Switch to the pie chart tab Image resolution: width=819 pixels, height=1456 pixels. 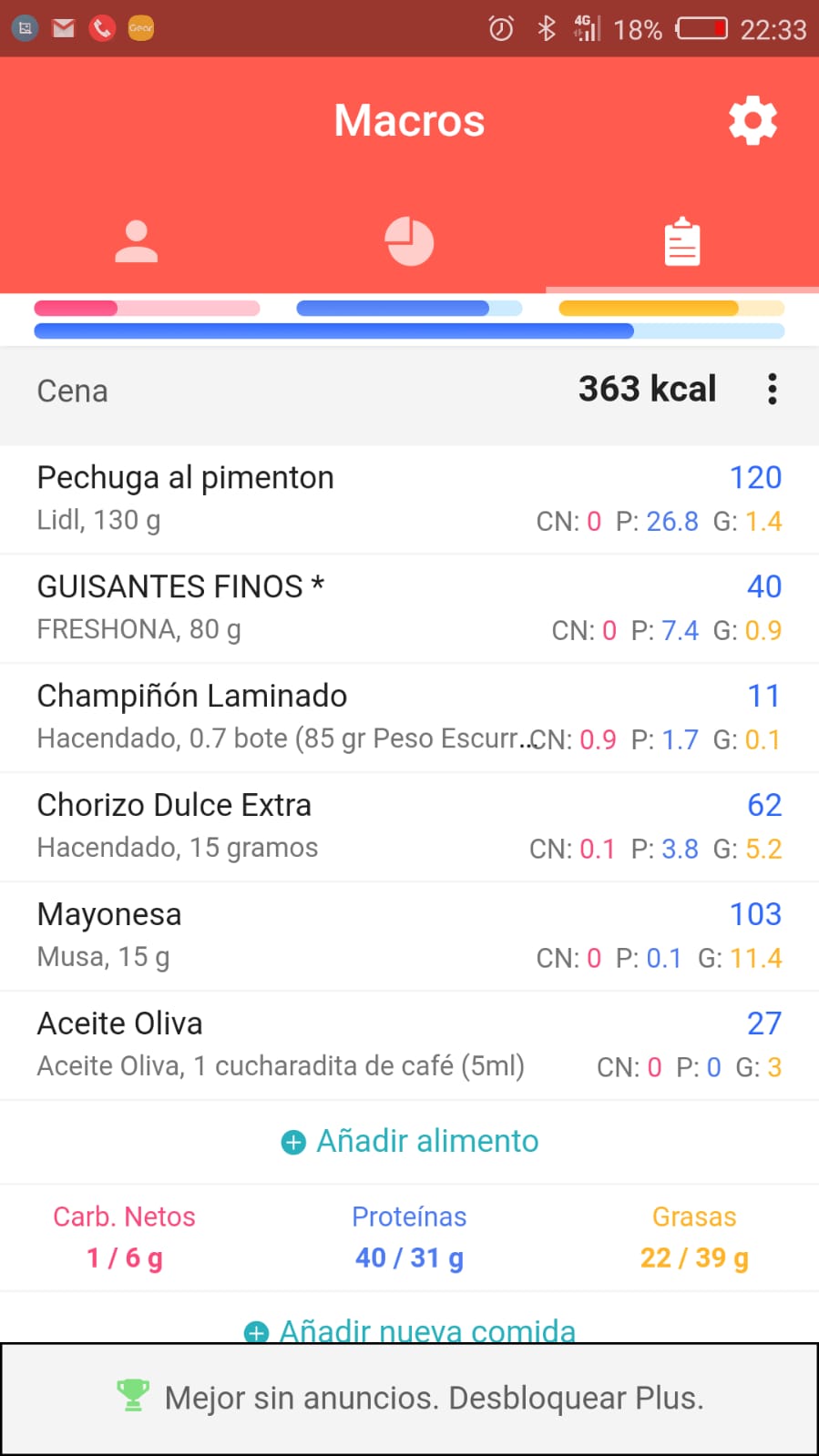click(x=409, y=242)
